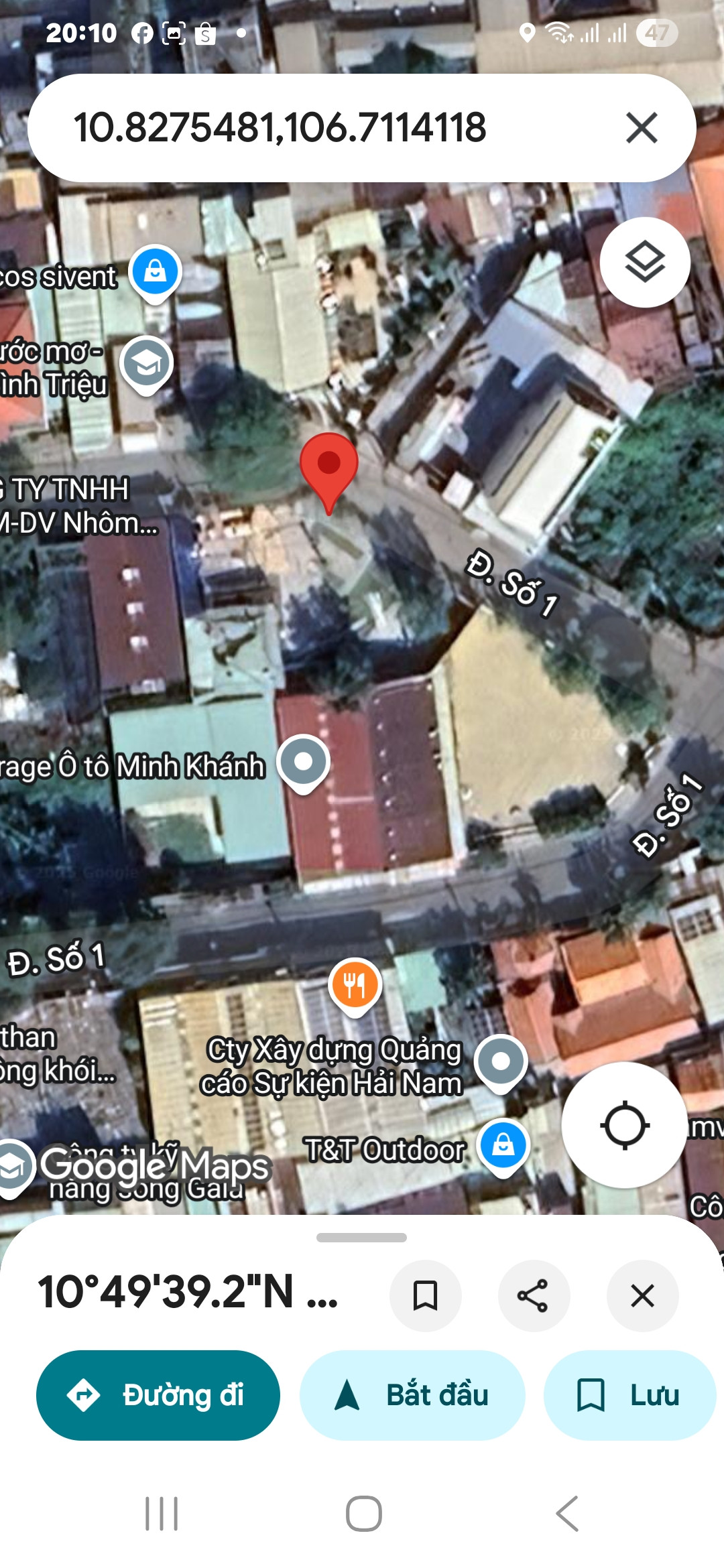Open the cos sivent shop marker
Screen dimensions: 724x1568
coord(156,271)
